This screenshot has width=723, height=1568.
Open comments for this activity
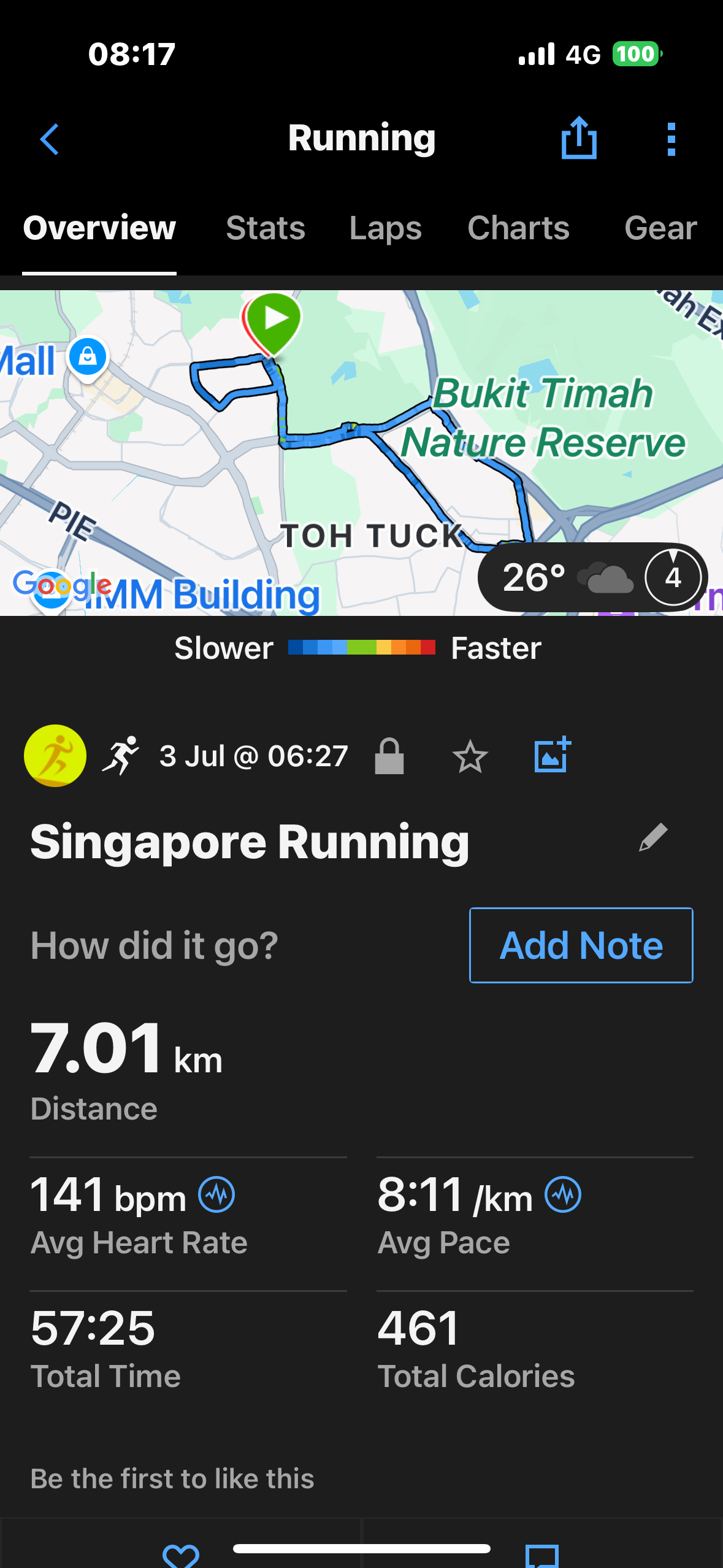[542, 1555]
